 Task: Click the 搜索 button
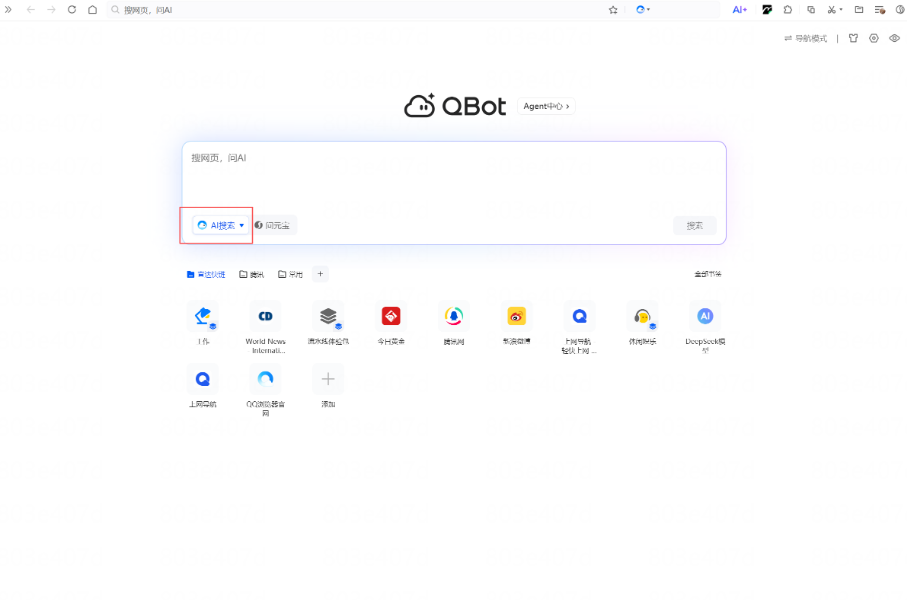tap(694, 226)
